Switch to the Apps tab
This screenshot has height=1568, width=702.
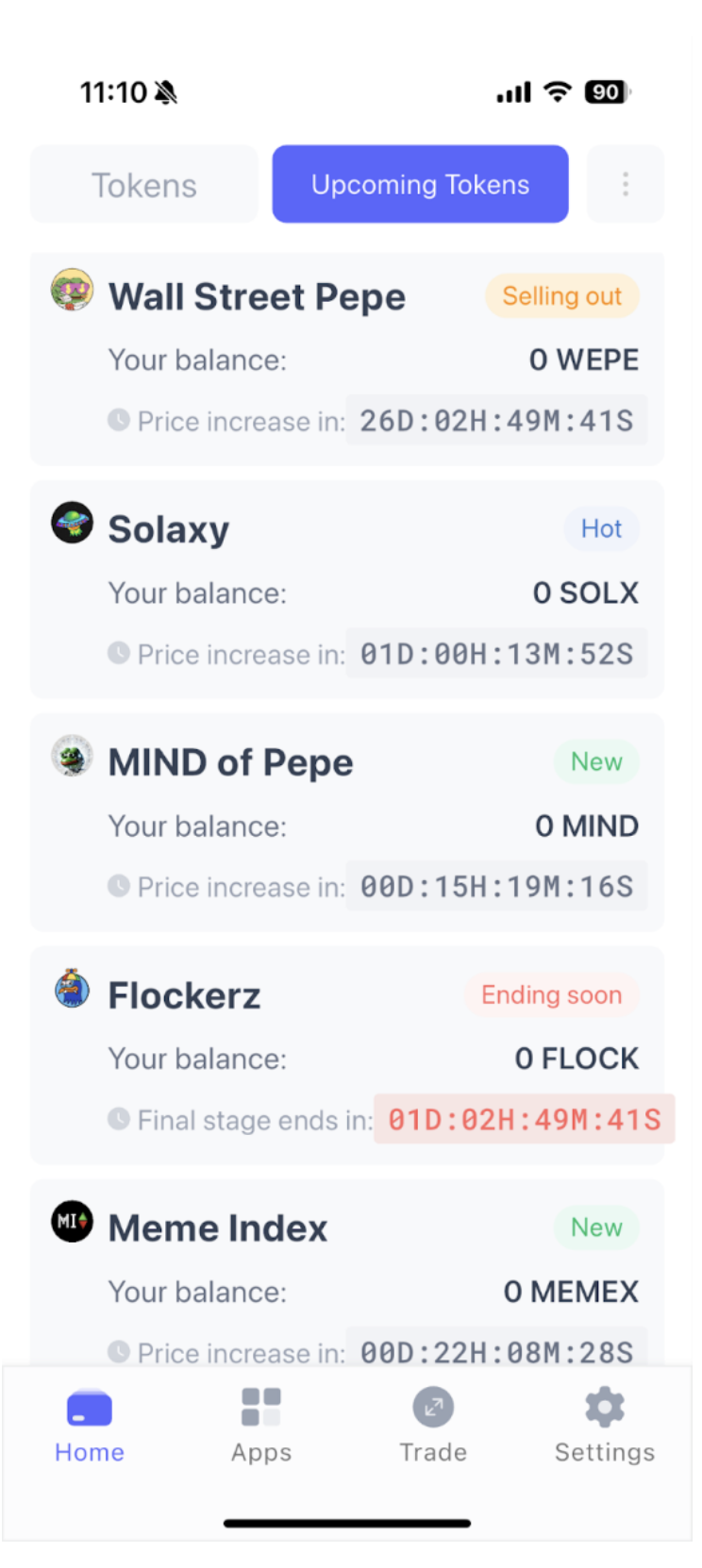[x=261, y=1425]
